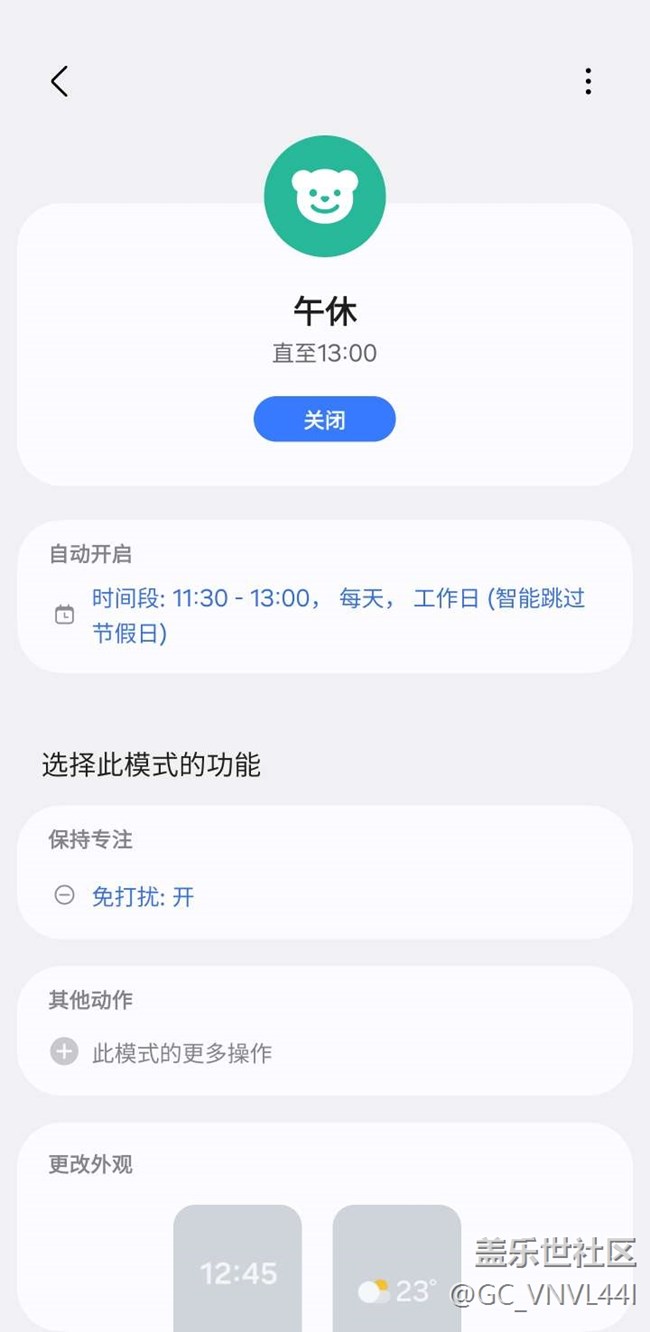
Task: Go back using the top-left arrow
Action: pyautogui.click(x=60, y=81)
